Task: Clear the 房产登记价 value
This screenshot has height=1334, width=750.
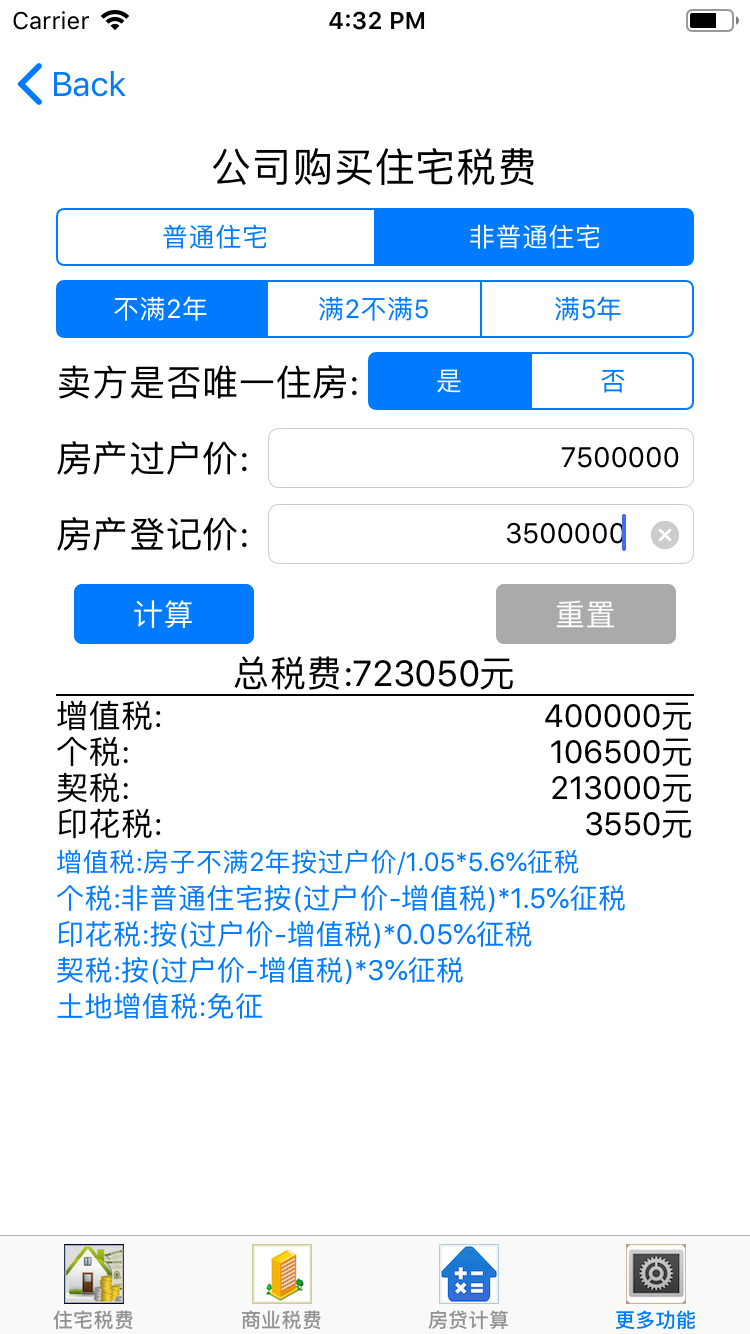Action: [665, 535]
